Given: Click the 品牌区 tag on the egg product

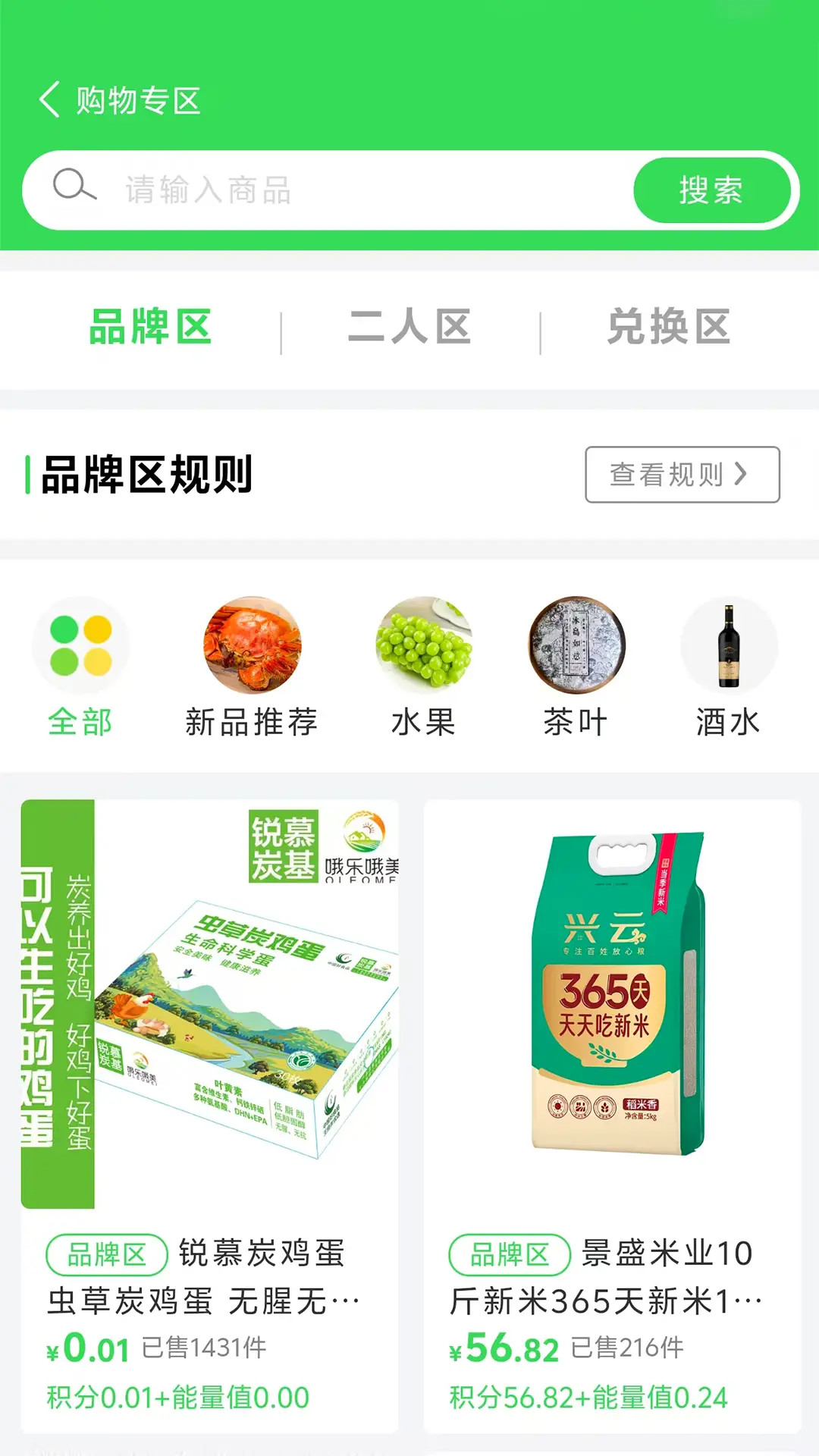Looking at the screenshot, I should [x=105, y=1250].
